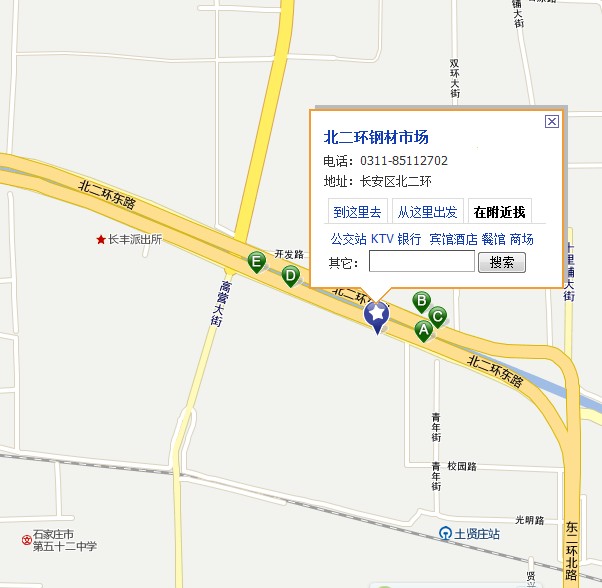Search nearby 宾馆酒店
The image size is (602, 588).
(x=453, y=239)
